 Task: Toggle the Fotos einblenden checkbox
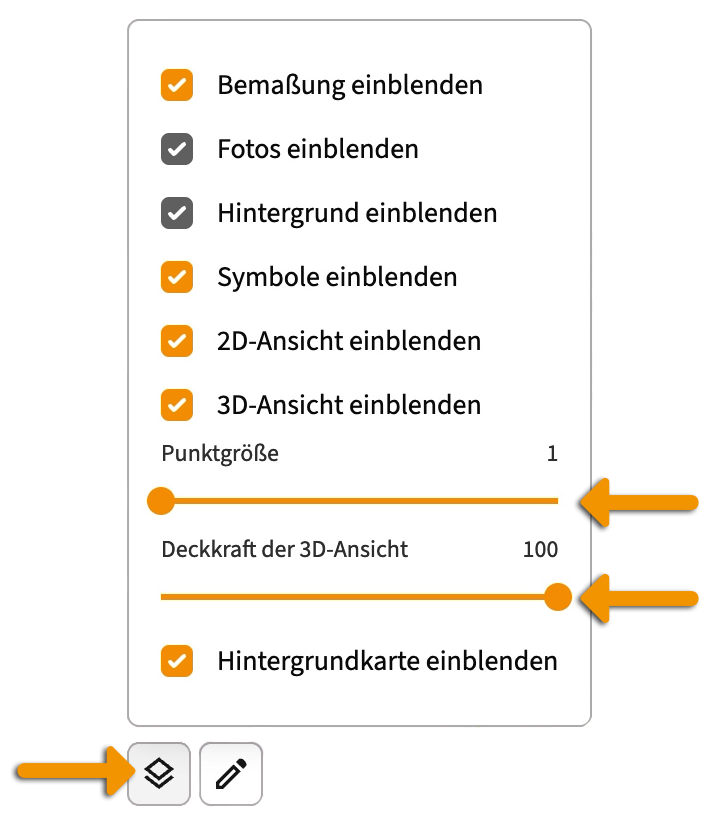tap(177, 149)
